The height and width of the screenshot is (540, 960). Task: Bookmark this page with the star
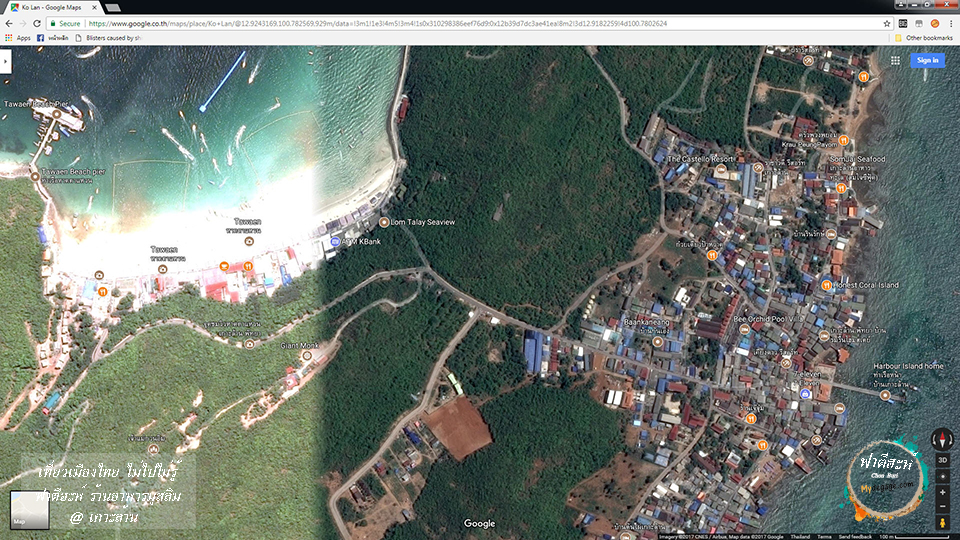[x=886, y=23]
